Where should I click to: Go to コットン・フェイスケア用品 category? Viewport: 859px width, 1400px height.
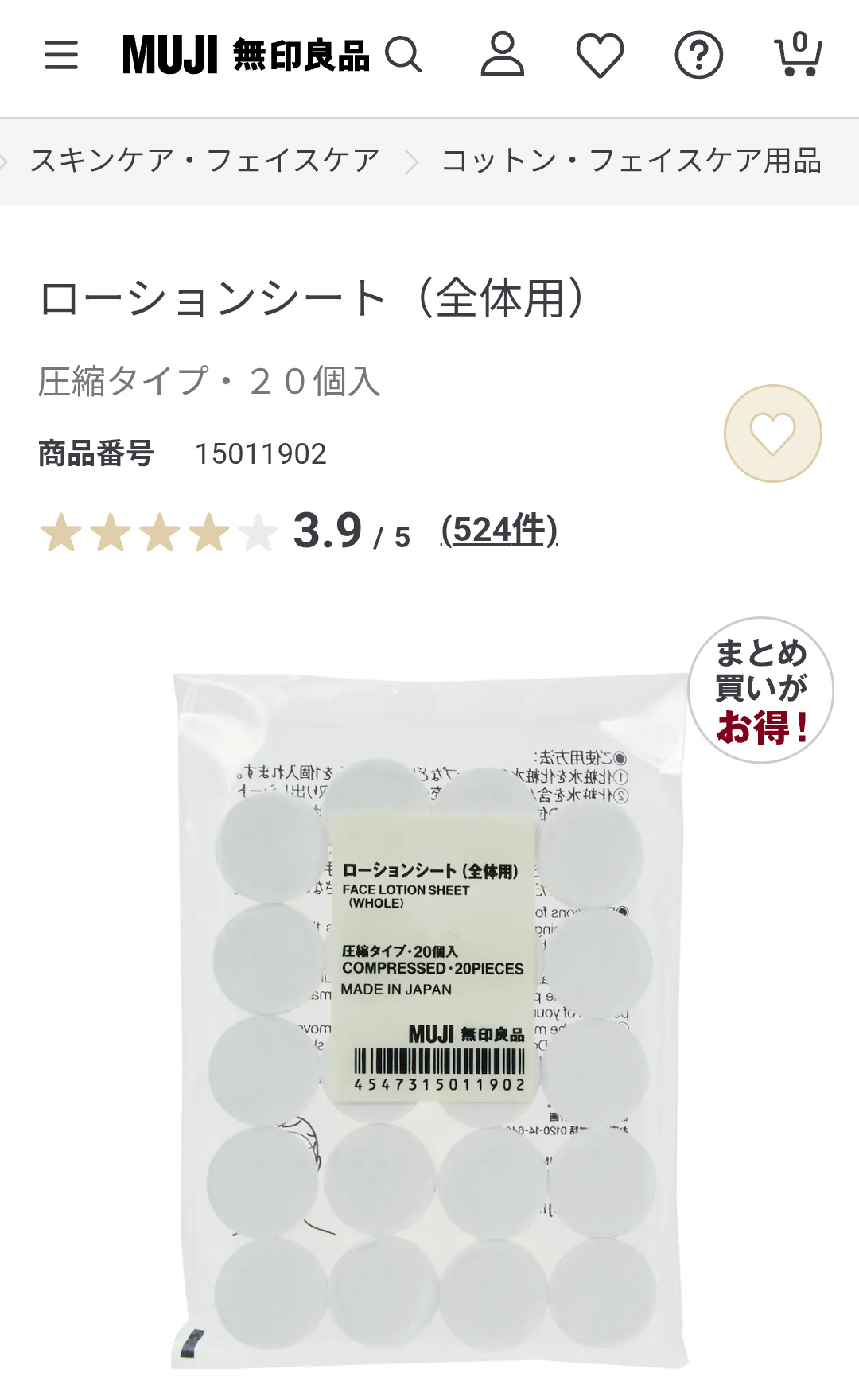[x=631, y=161]
